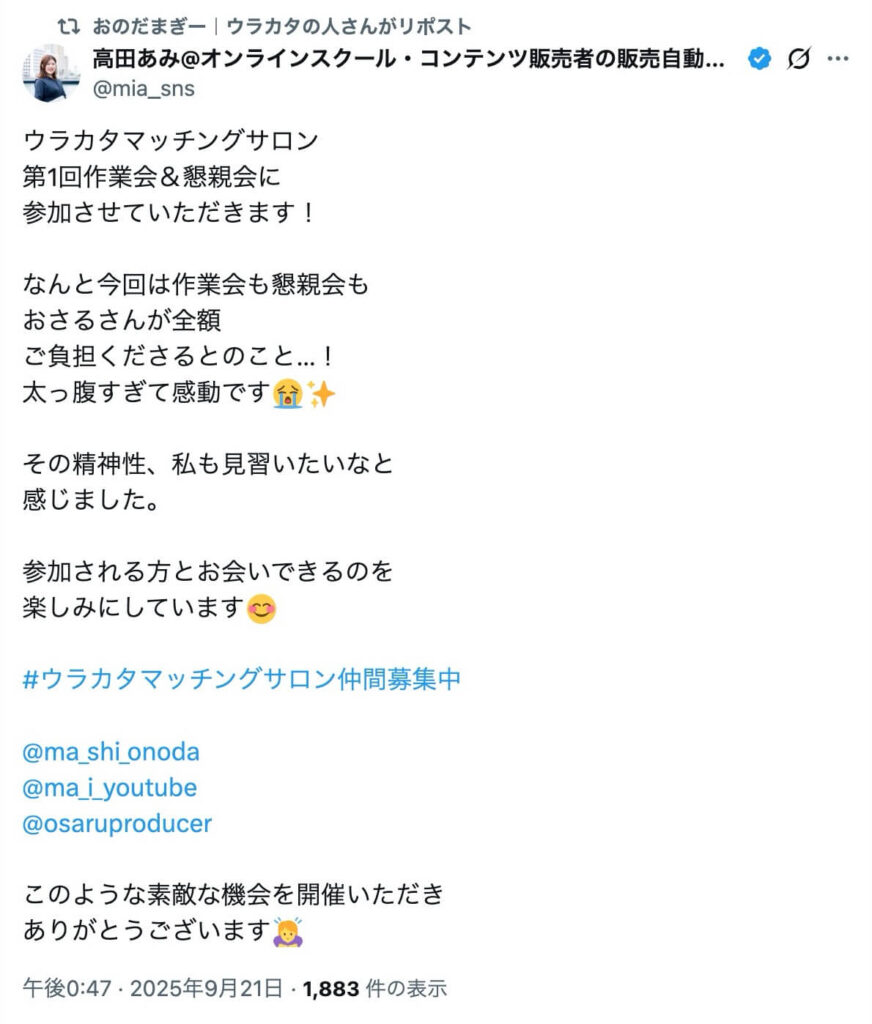872x1024 pixels.
Task: Open the @osaruproducer mention
Action: [x=116, y=823]
